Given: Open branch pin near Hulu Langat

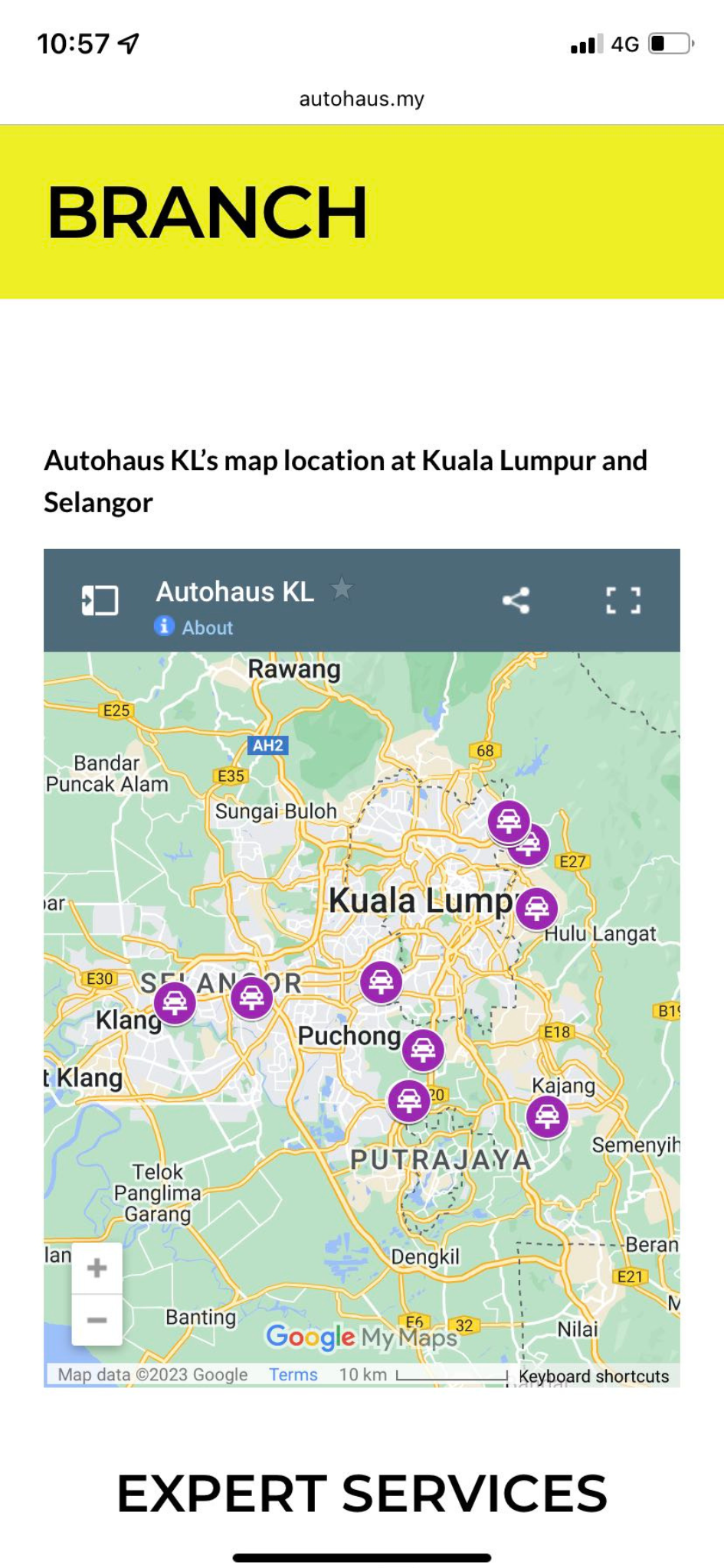Looking at the screenshot, I should coord(536,908).
